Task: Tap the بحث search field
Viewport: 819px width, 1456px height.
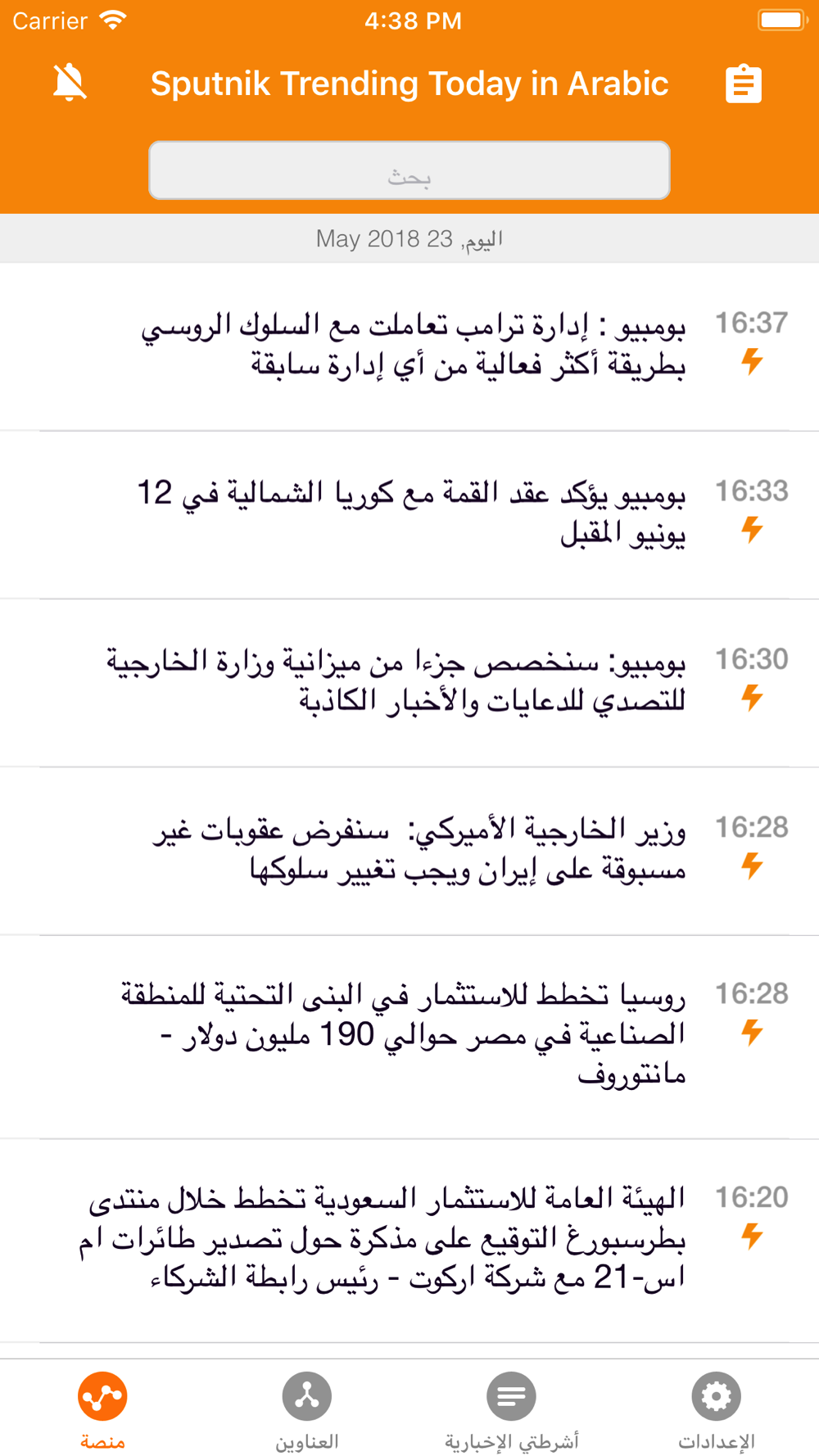Action: pyautogui.click(x=409, y=170)
